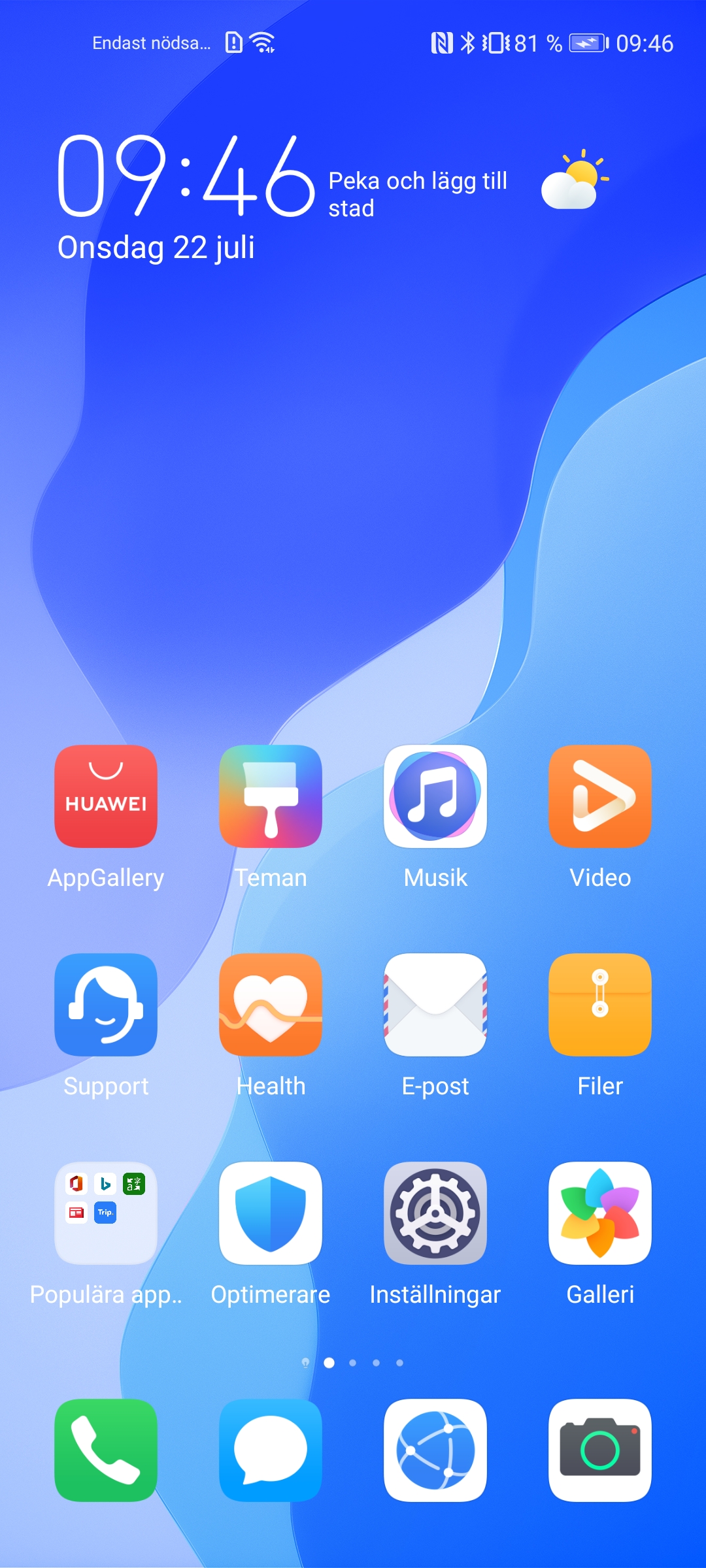
Task: Tap 'Peka och lägg till stad' weather widget
Action: [418, 194]
